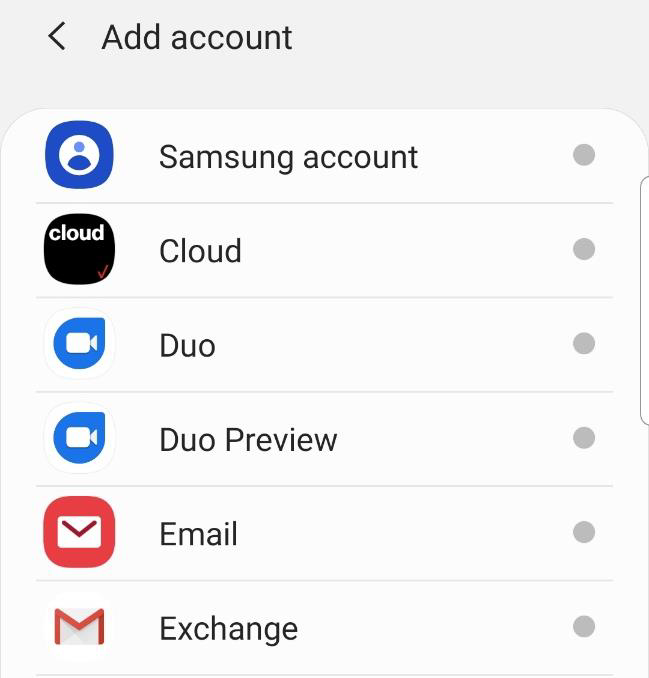Add an Exchange account
This screenshot has height=678, width=649.
tap(228, 628)
